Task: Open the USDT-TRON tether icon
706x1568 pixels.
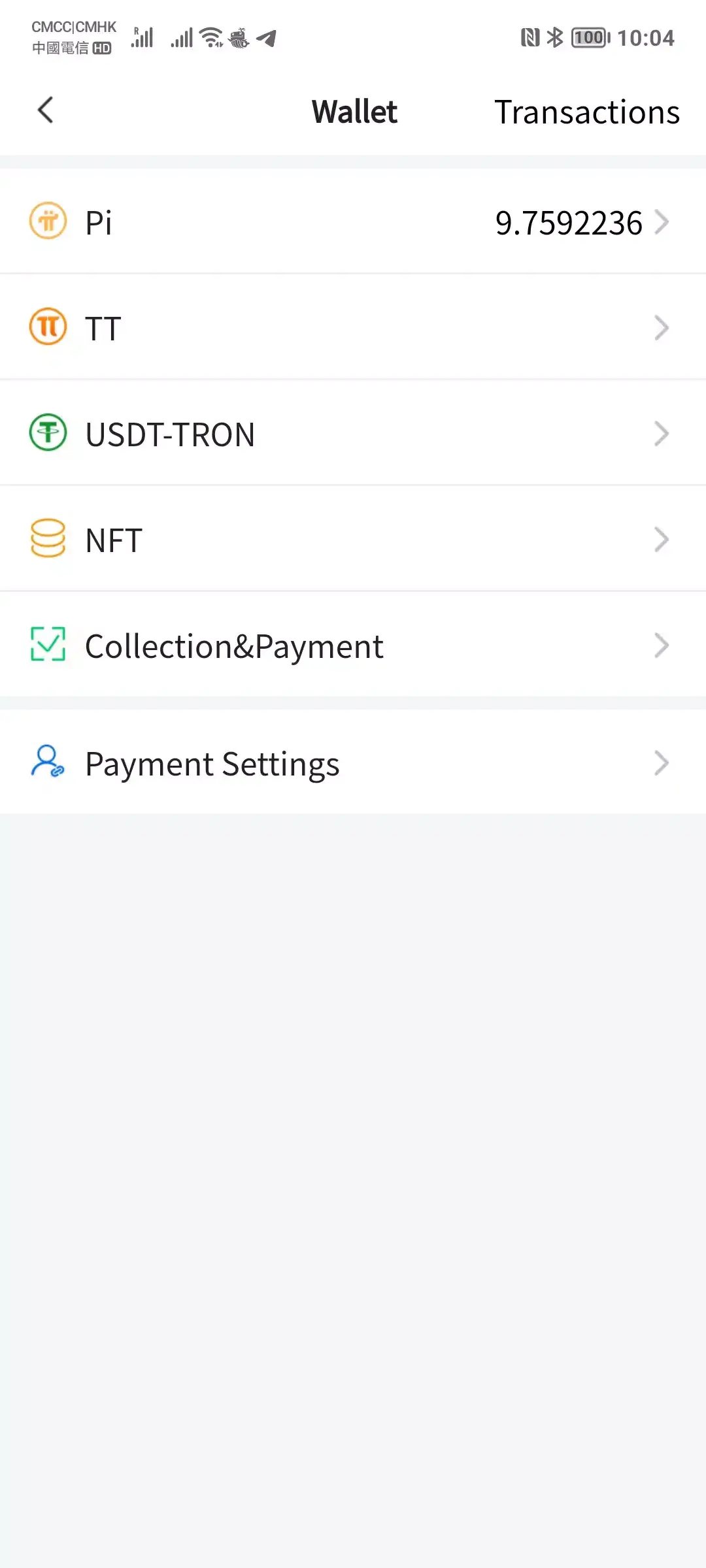Action: [47, 433]
